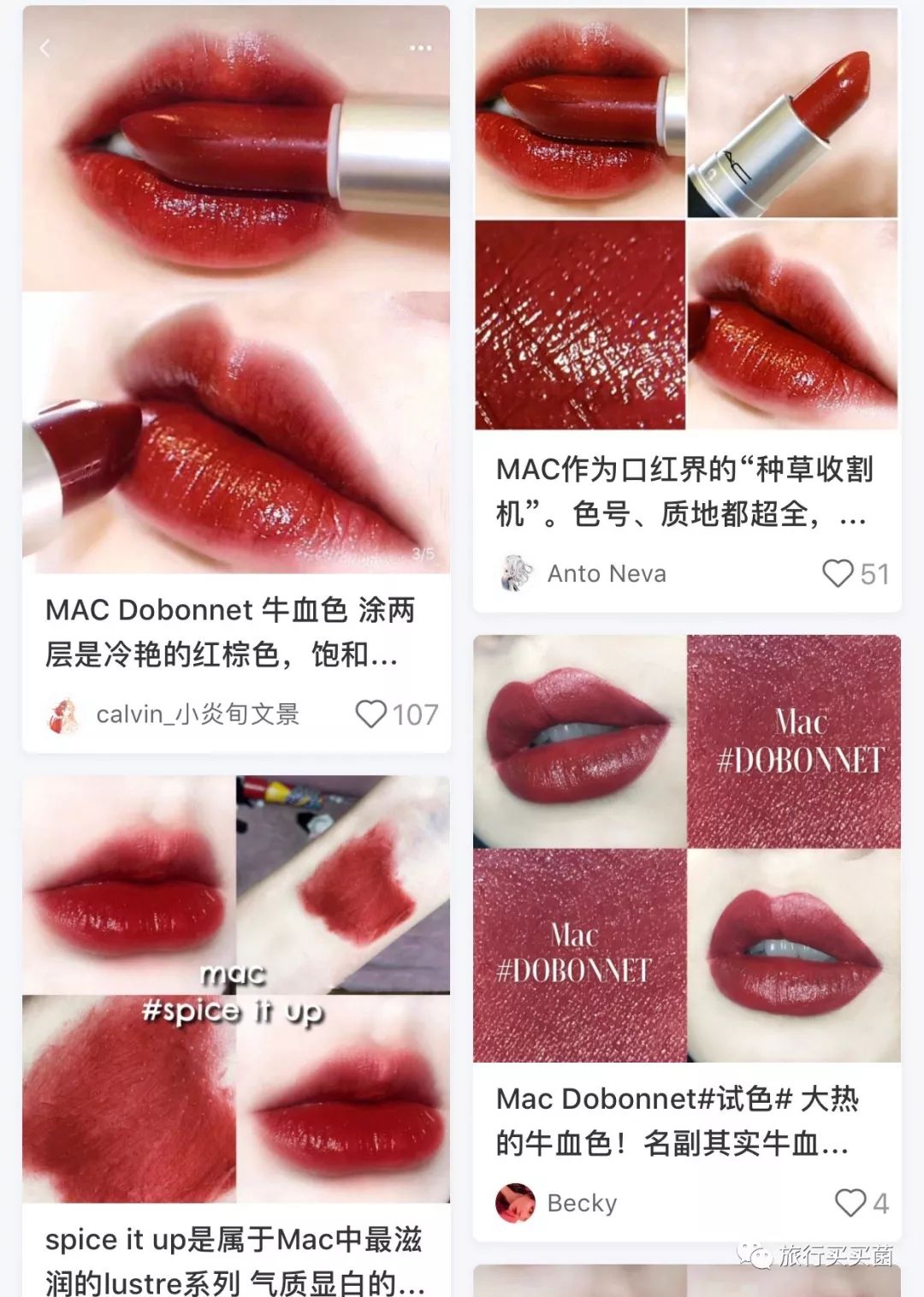Screen dimensions: 924x1297
Task: Like Becky's Dobonnet post
Action: pyautogui.click(x=850, y=1202)
